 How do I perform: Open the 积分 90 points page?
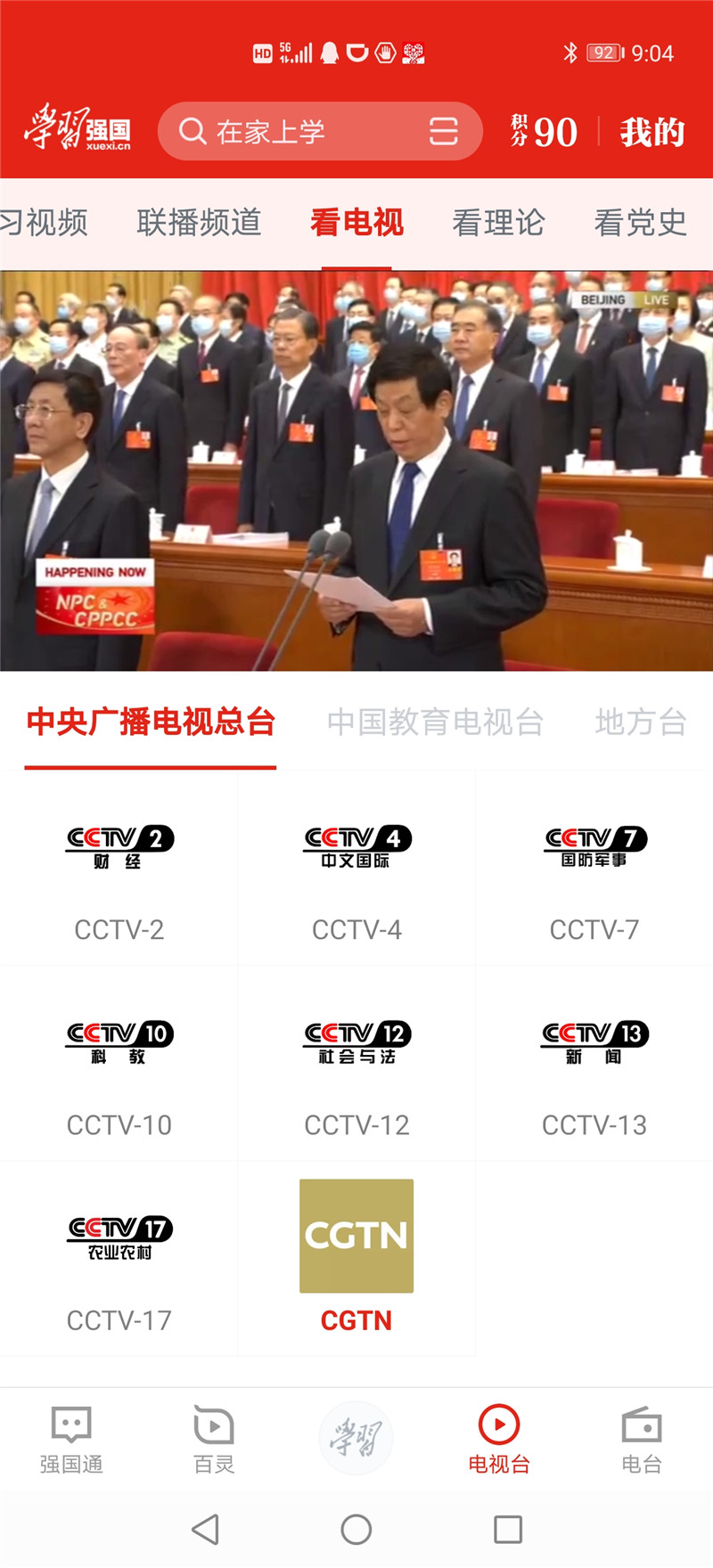click(544, 132)
